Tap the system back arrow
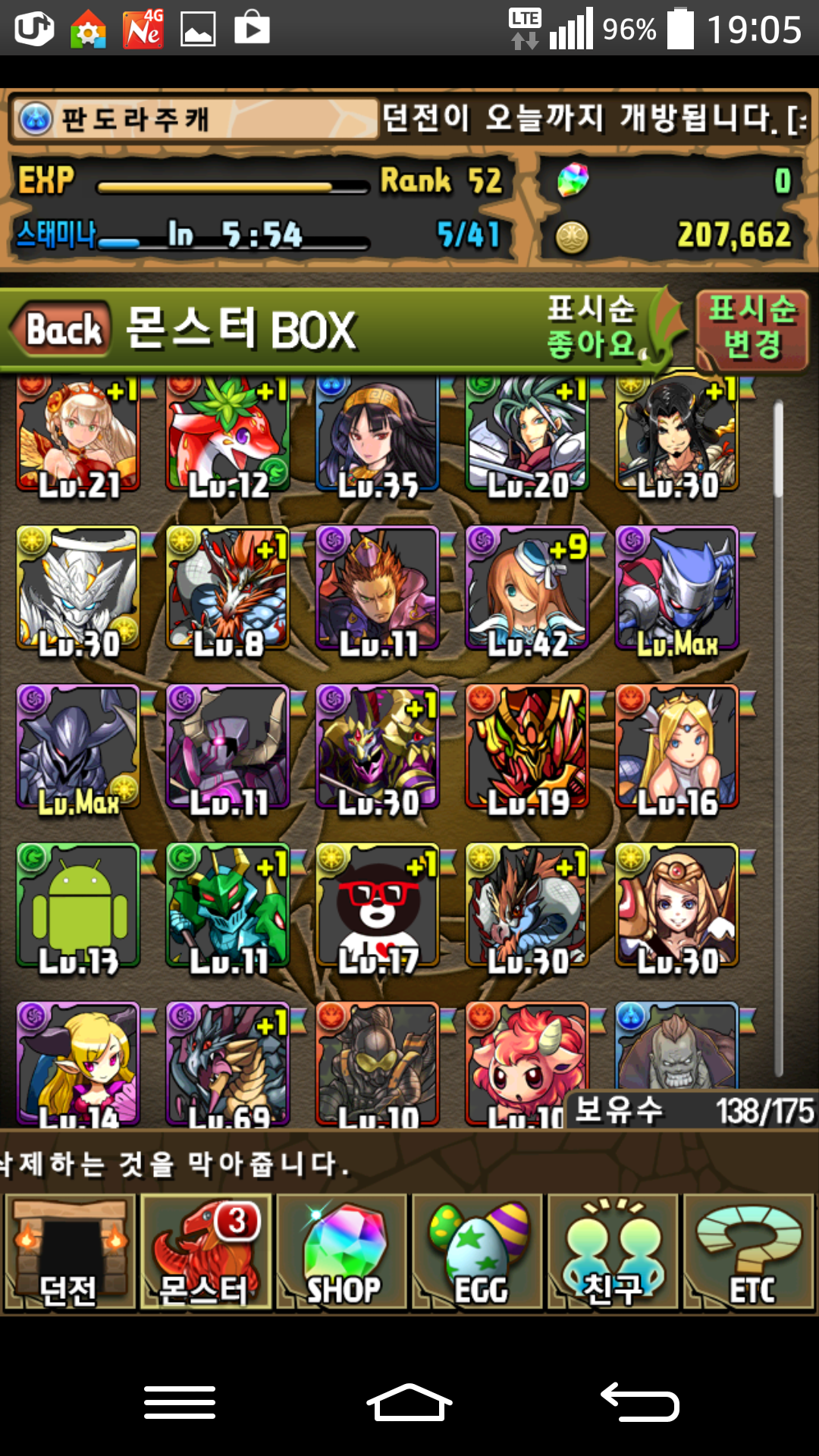819x1456 pixels. tap(639, 1403)
